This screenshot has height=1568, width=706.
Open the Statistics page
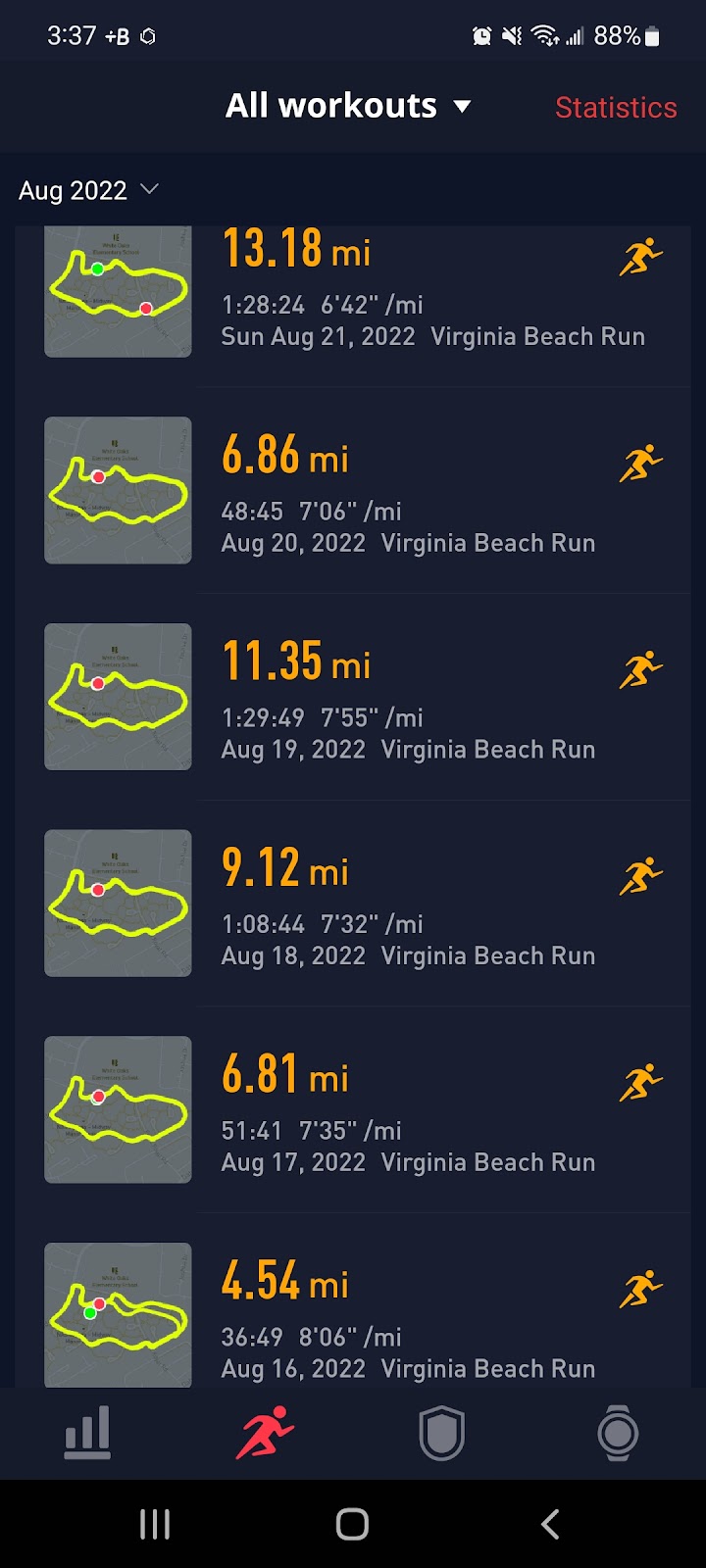coord(616,108)
